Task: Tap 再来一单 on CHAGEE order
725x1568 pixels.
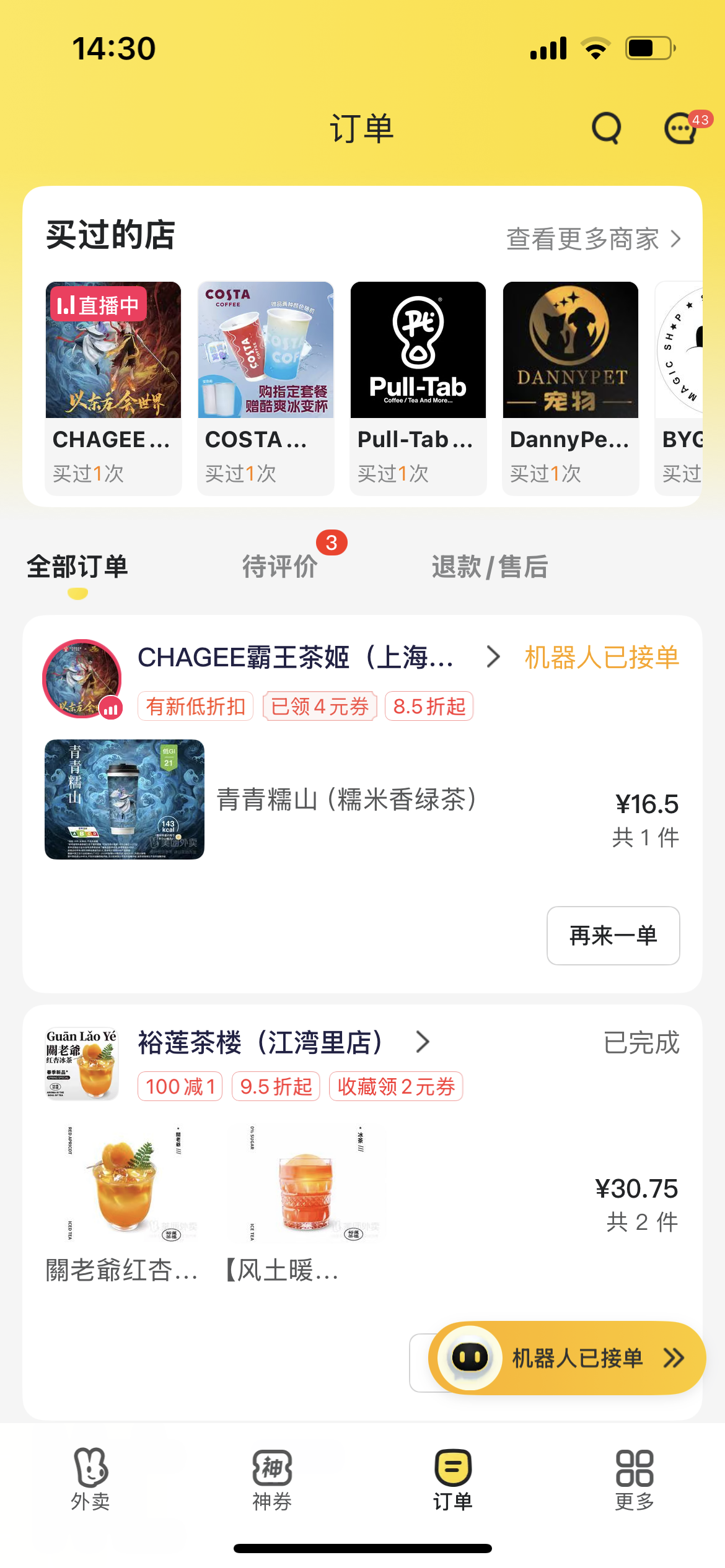Action: (613, 935)
